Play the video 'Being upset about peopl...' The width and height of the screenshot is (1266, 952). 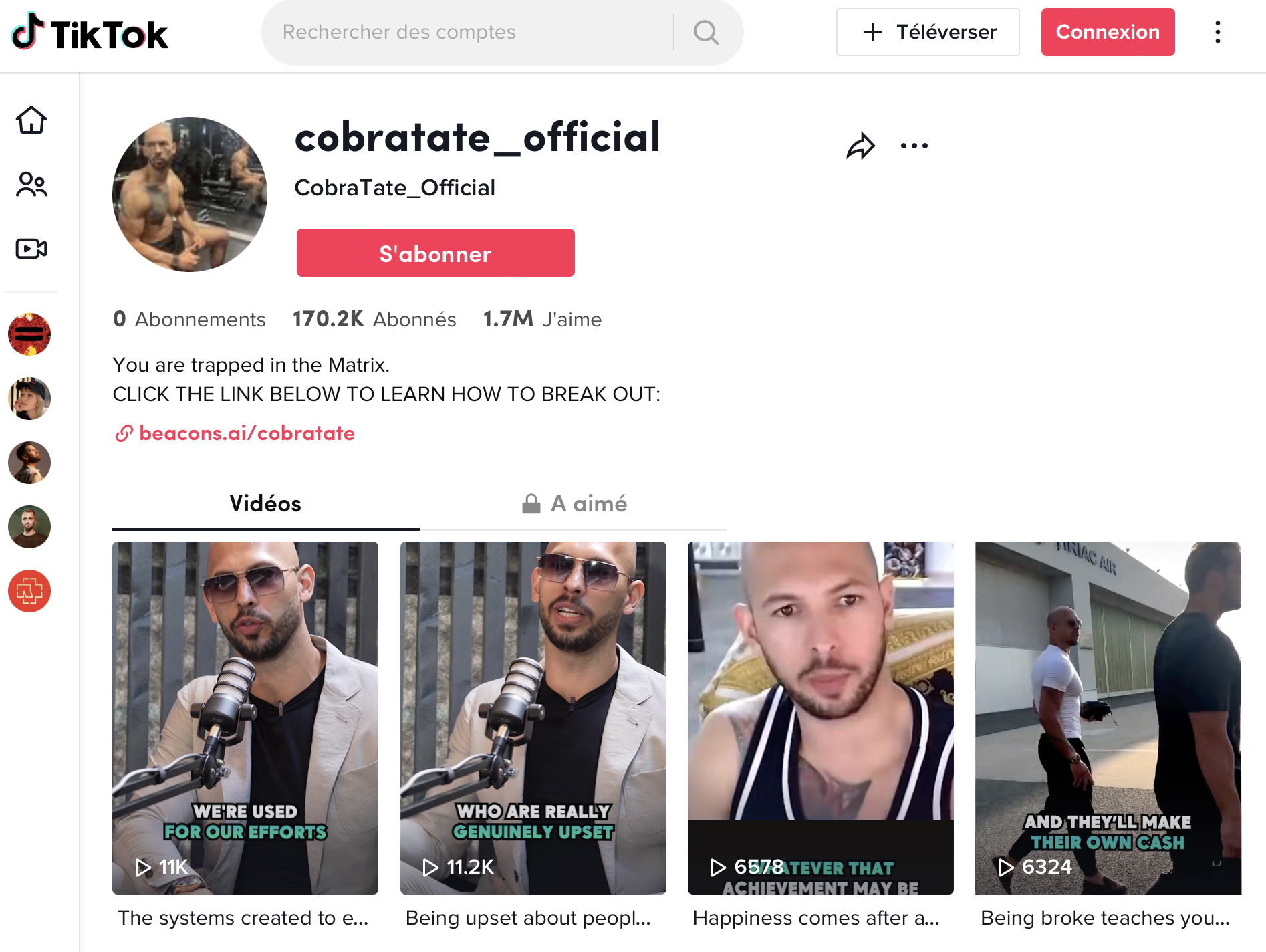pyautogui.click(x=533, y=717)
